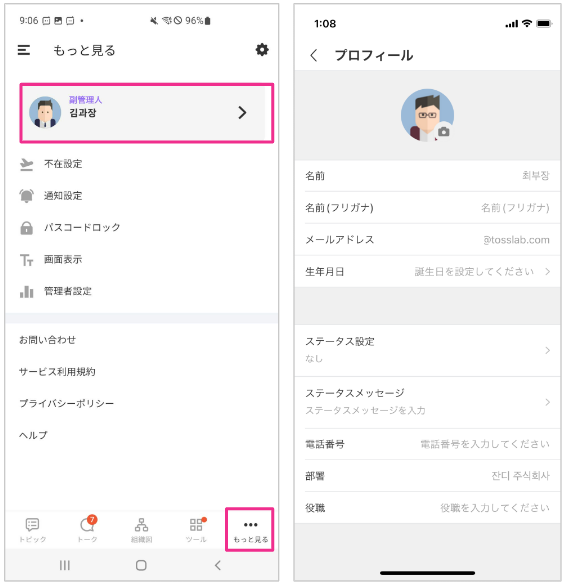Open 通知設定 notification settings
This screenshot has width=566, height=586.
(x=142, y=195)
